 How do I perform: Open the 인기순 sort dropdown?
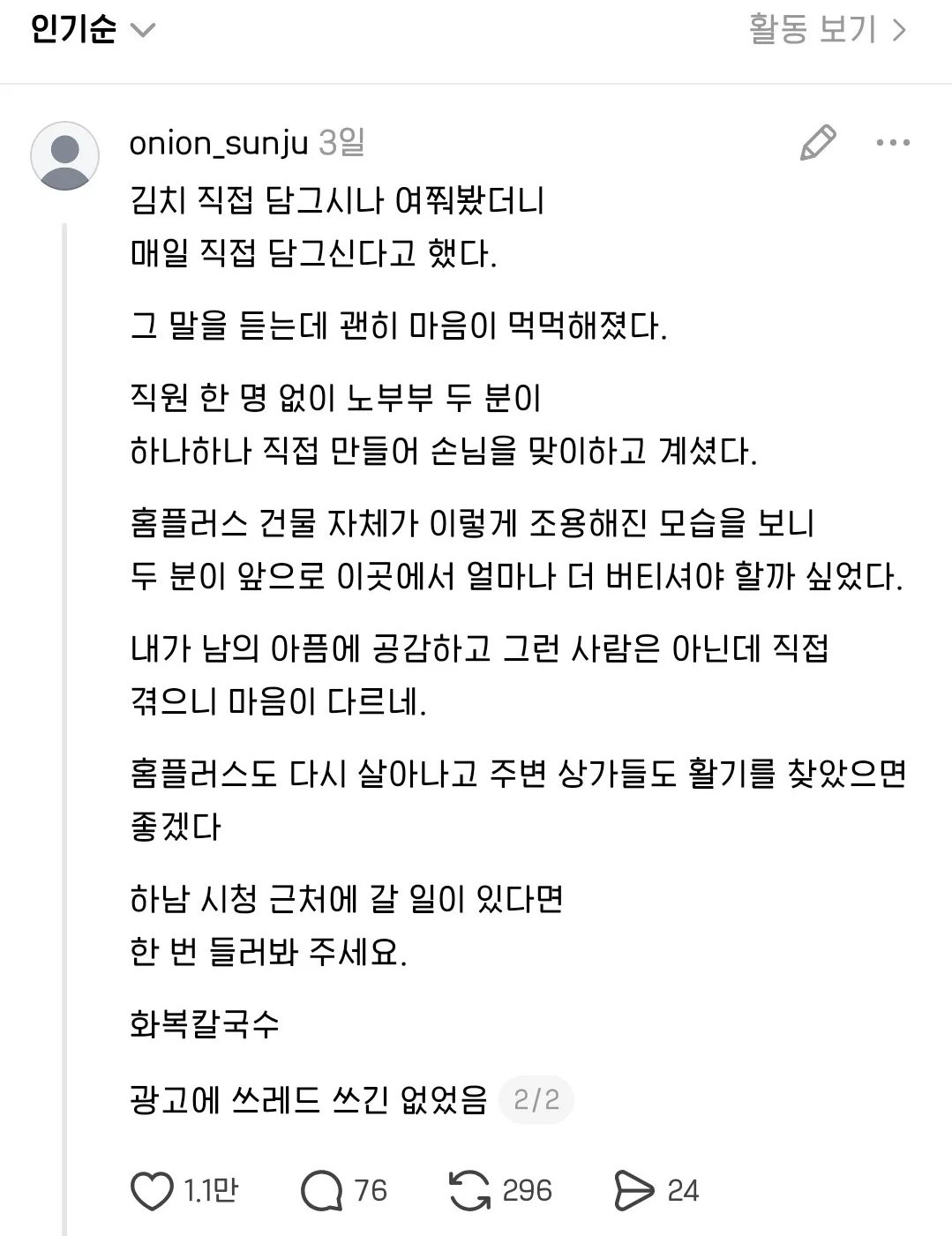click(93, 30)
